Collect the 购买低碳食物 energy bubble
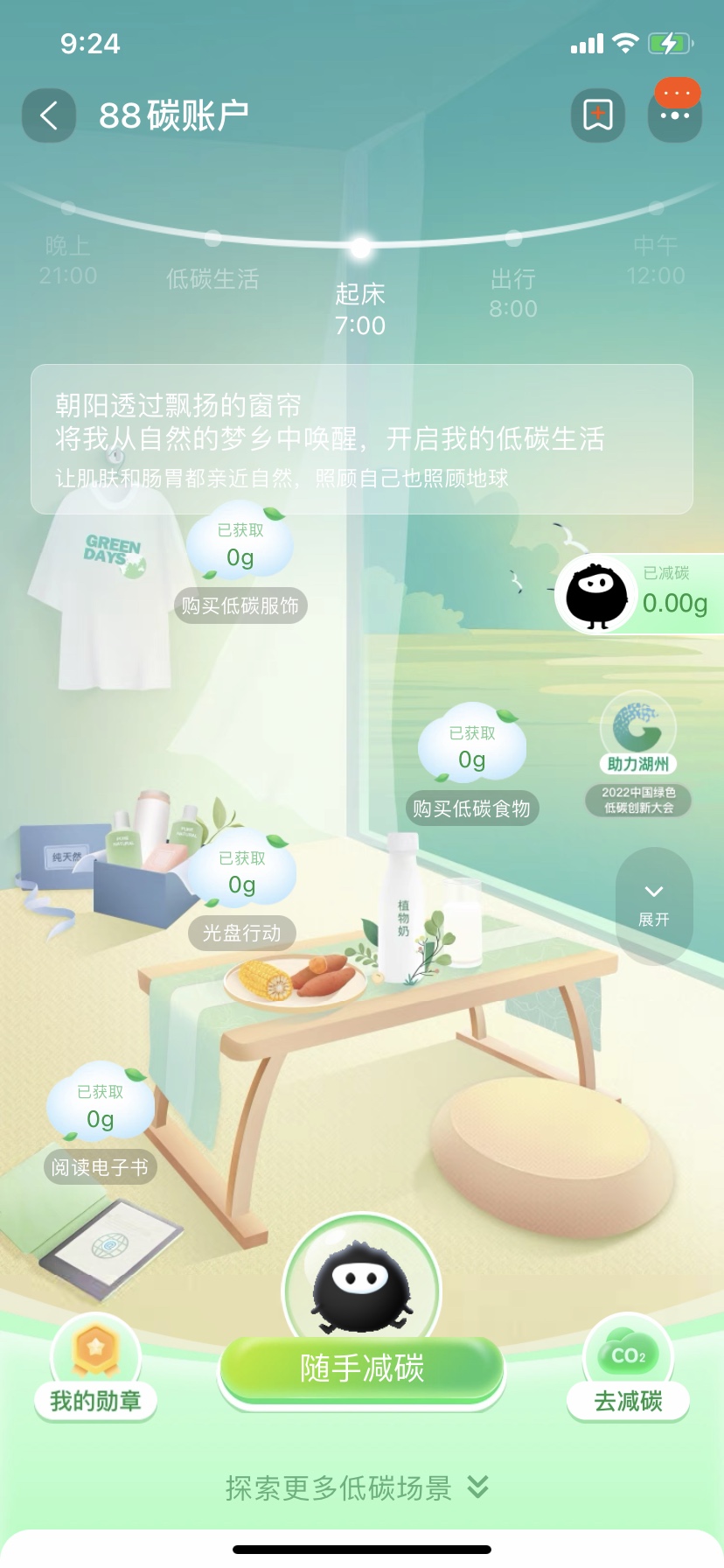Image resolution: width=724 pixels, height=1568 pixels. 472,750
